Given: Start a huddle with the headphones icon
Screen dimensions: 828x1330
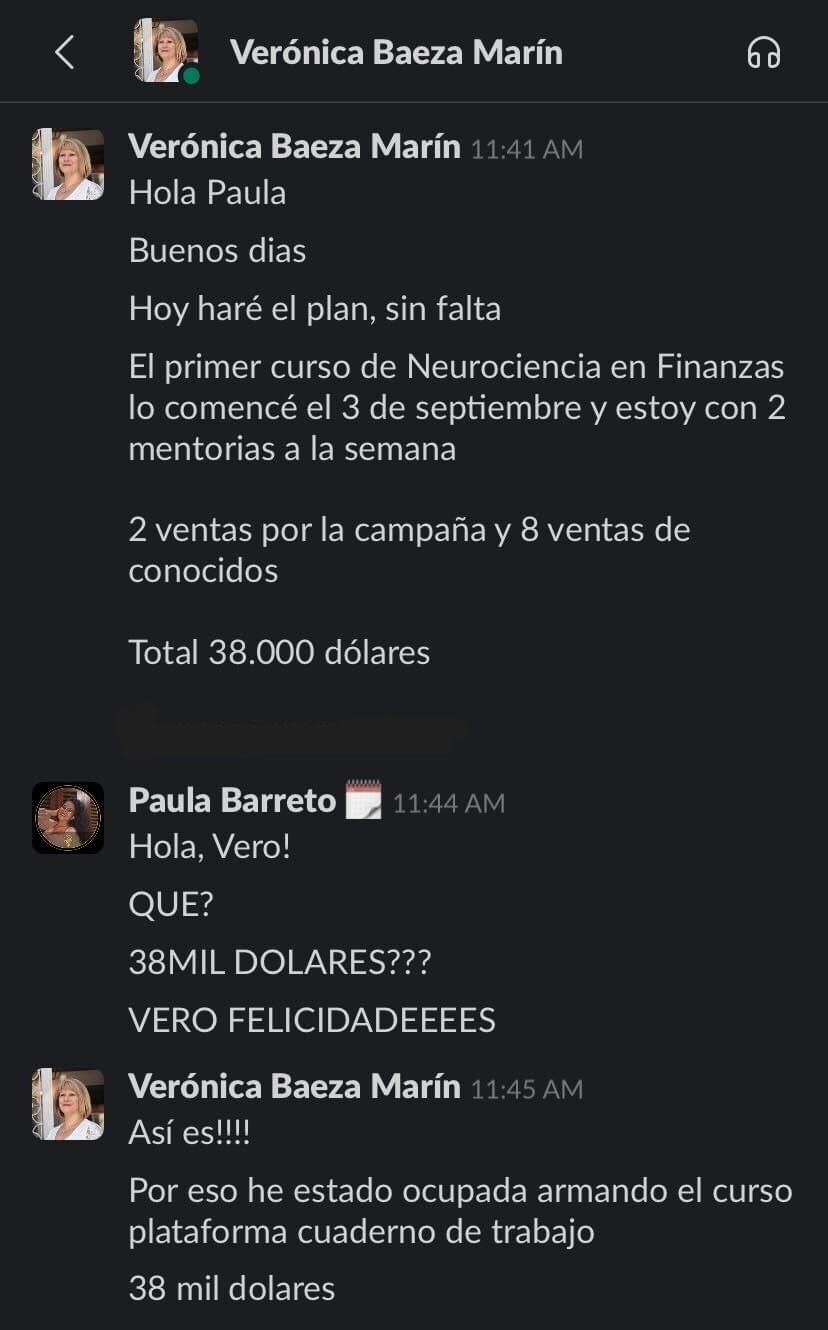Looking at the screenshot, I should click(763, 52).
